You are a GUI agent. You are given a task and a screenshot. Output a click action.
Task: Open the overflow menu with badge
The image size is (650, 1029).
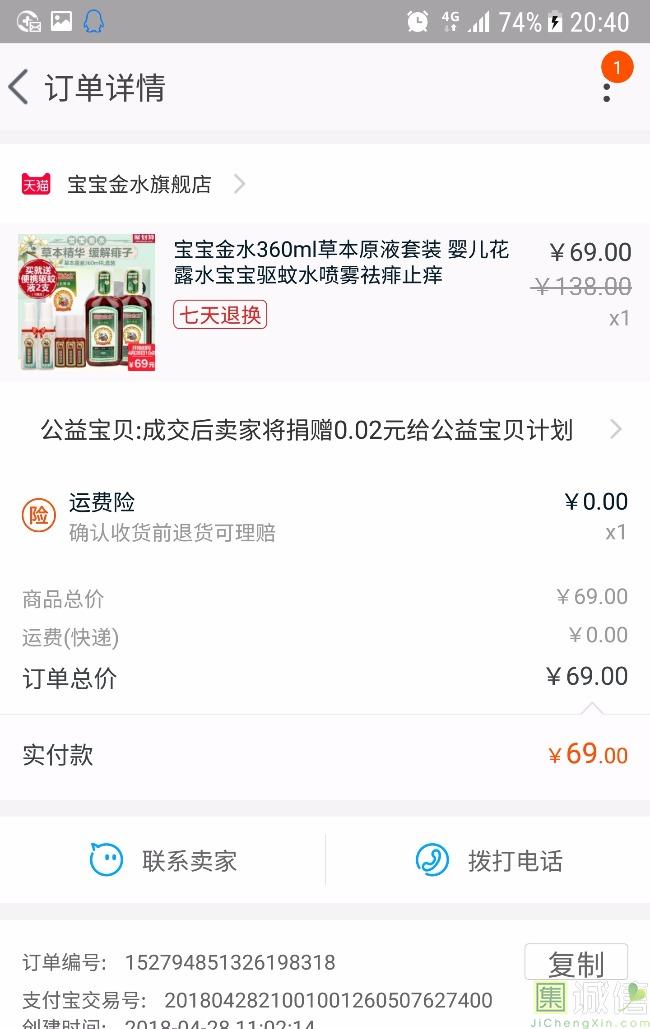(x=606, y=88)
